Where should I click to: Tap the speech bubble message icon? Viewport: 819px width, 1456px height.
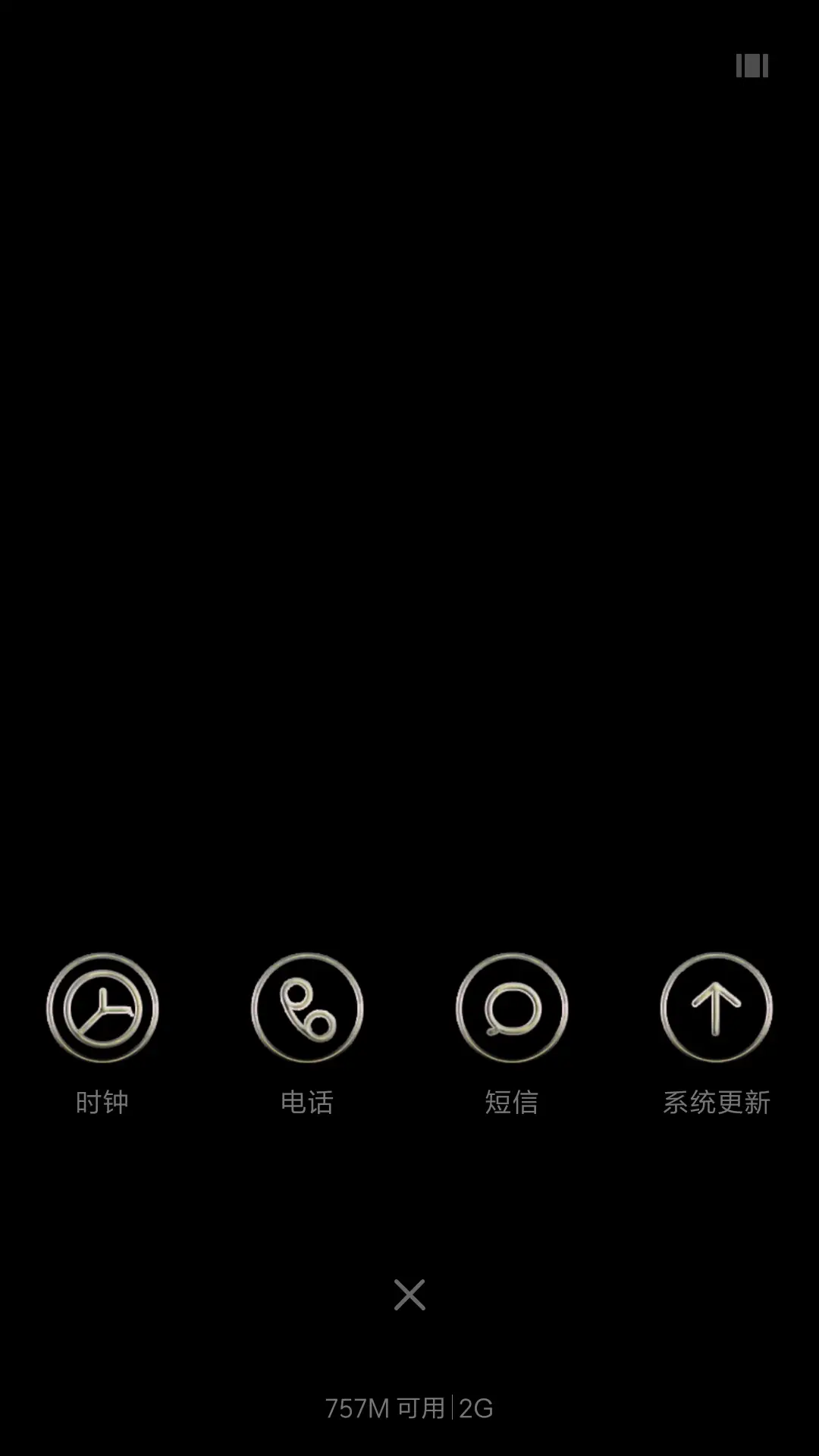coord(512,1009)
